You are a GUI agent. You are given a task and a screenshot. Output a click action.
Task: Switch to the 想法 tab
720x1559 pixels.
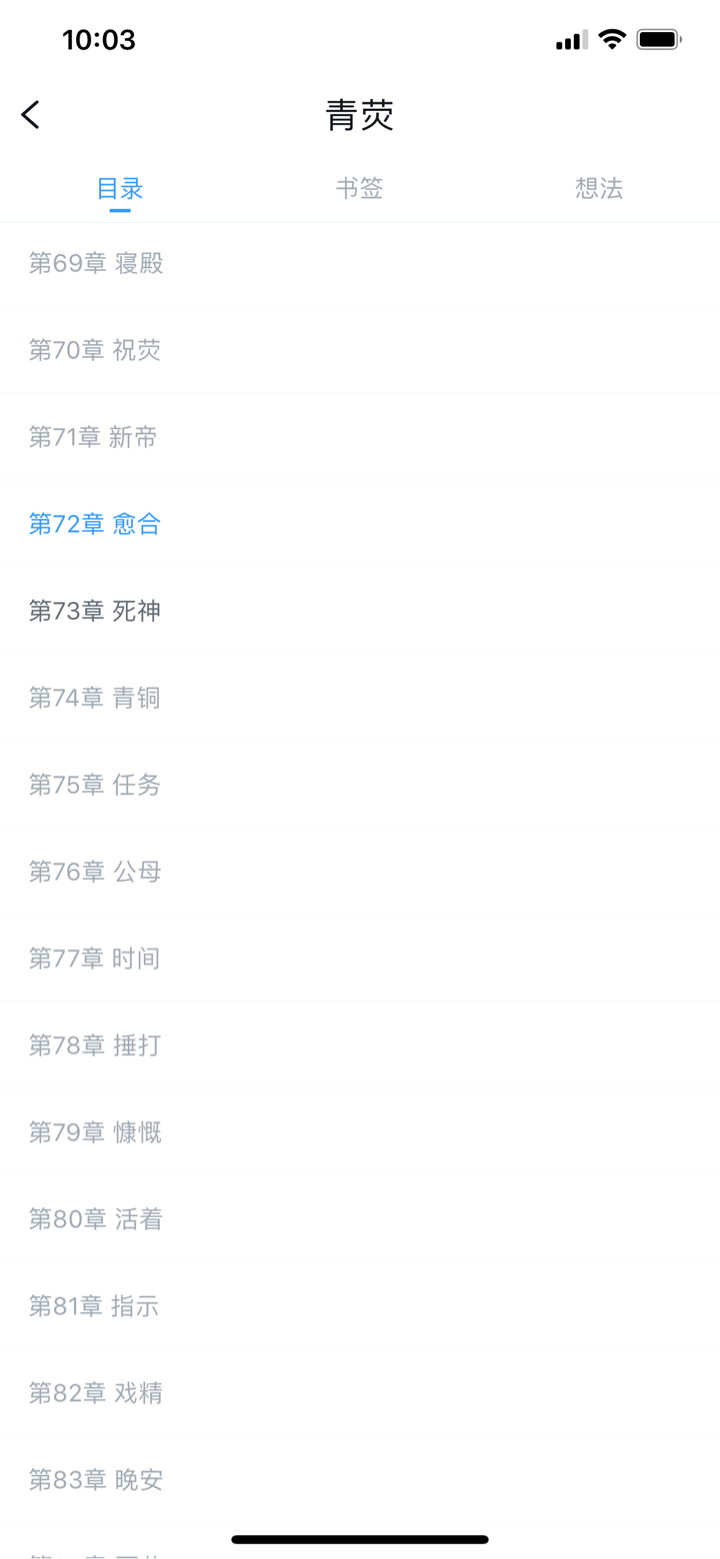pyautogui.click(x=599, y=188)
